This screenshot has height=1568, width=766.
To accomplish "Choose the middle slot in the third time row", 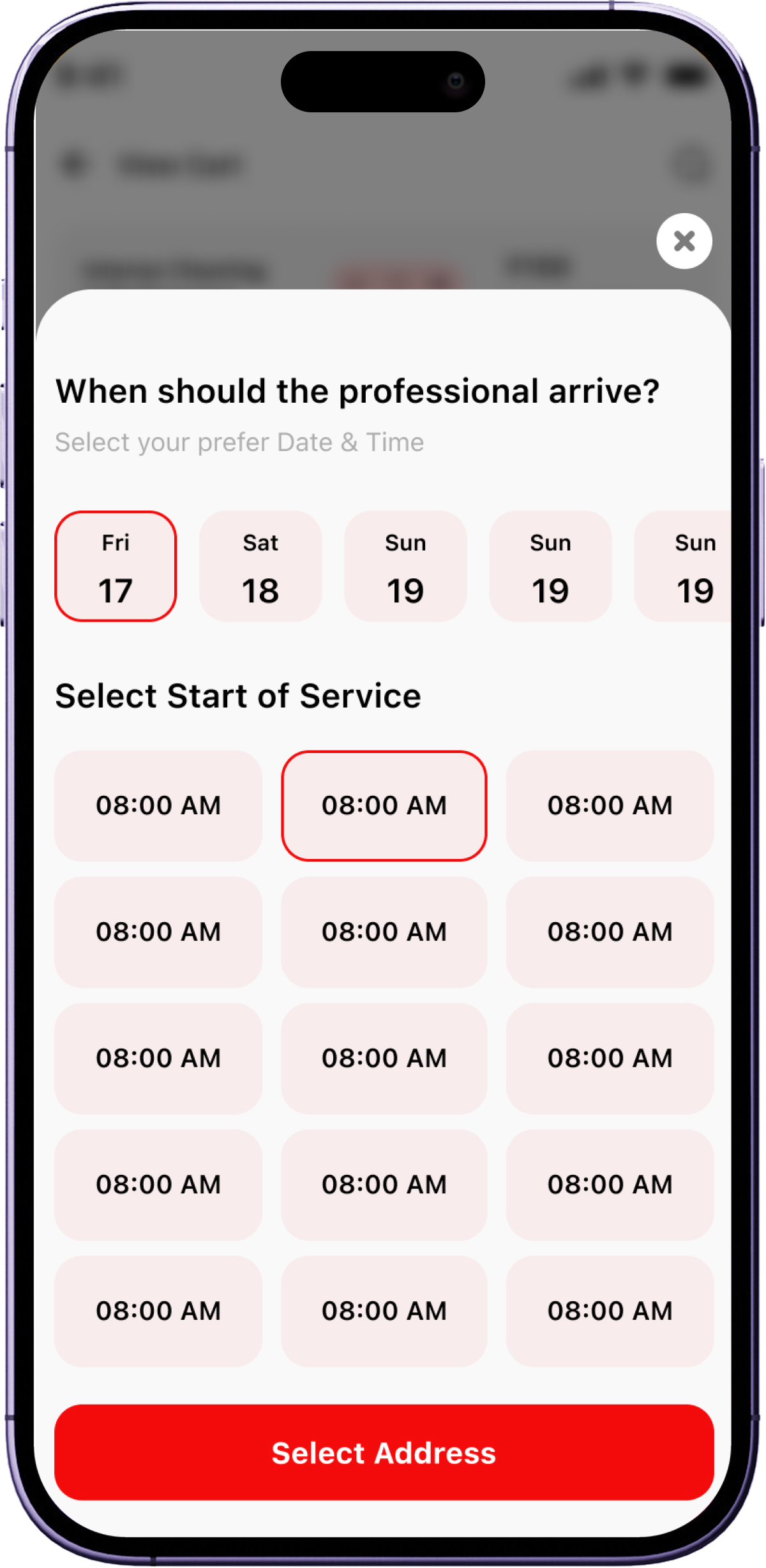I will [x=384, y=1058].
